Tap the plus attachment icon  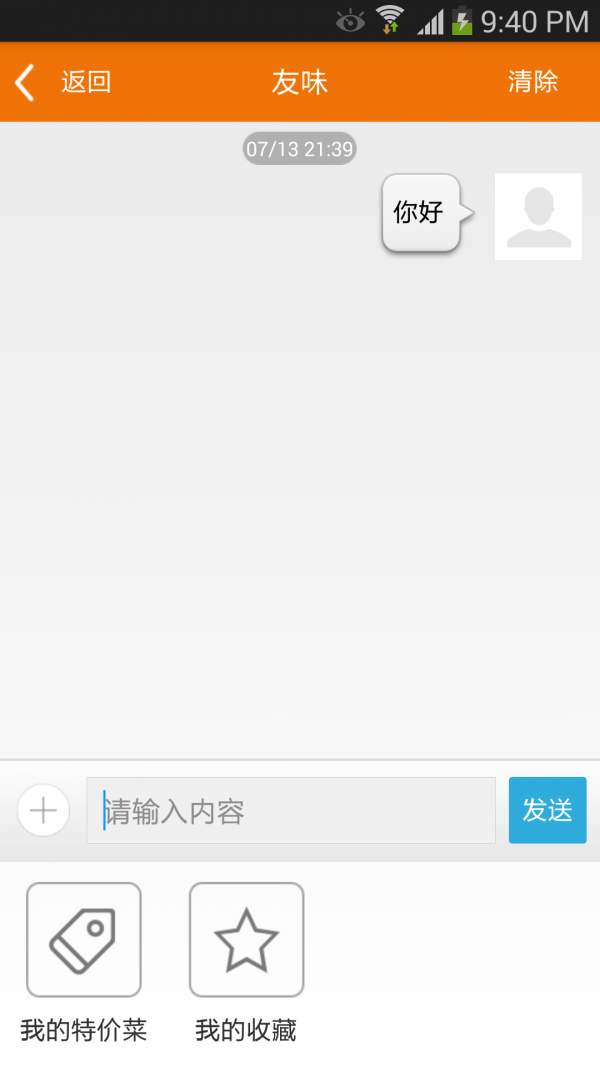[43, 810]
